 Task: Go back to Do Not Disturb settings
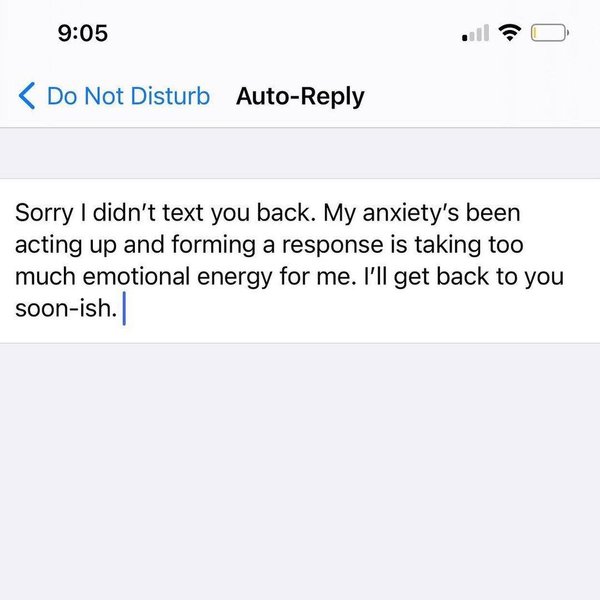click(x=114, y=97)
